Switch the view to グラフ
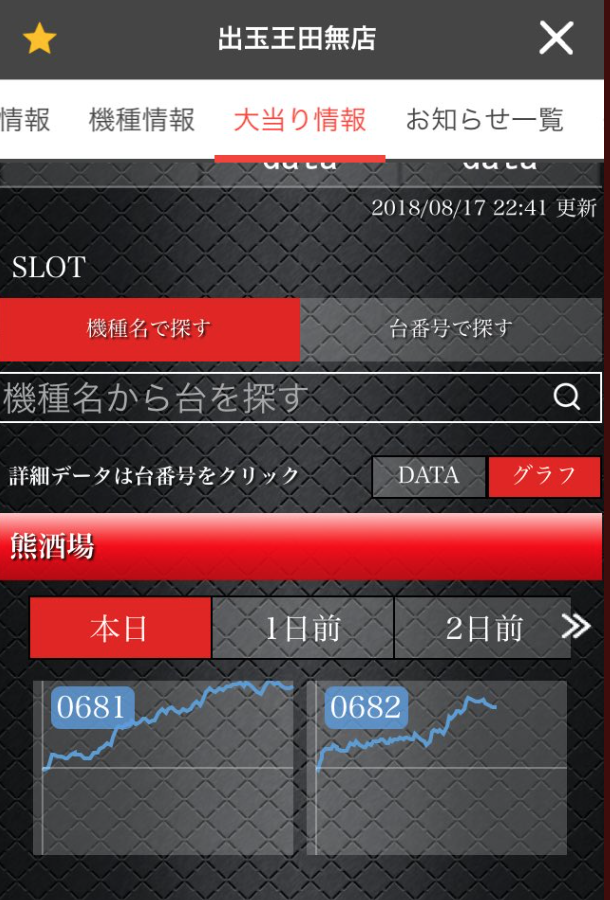The height and width of the screenshot is (900, 610). [543, 476]
